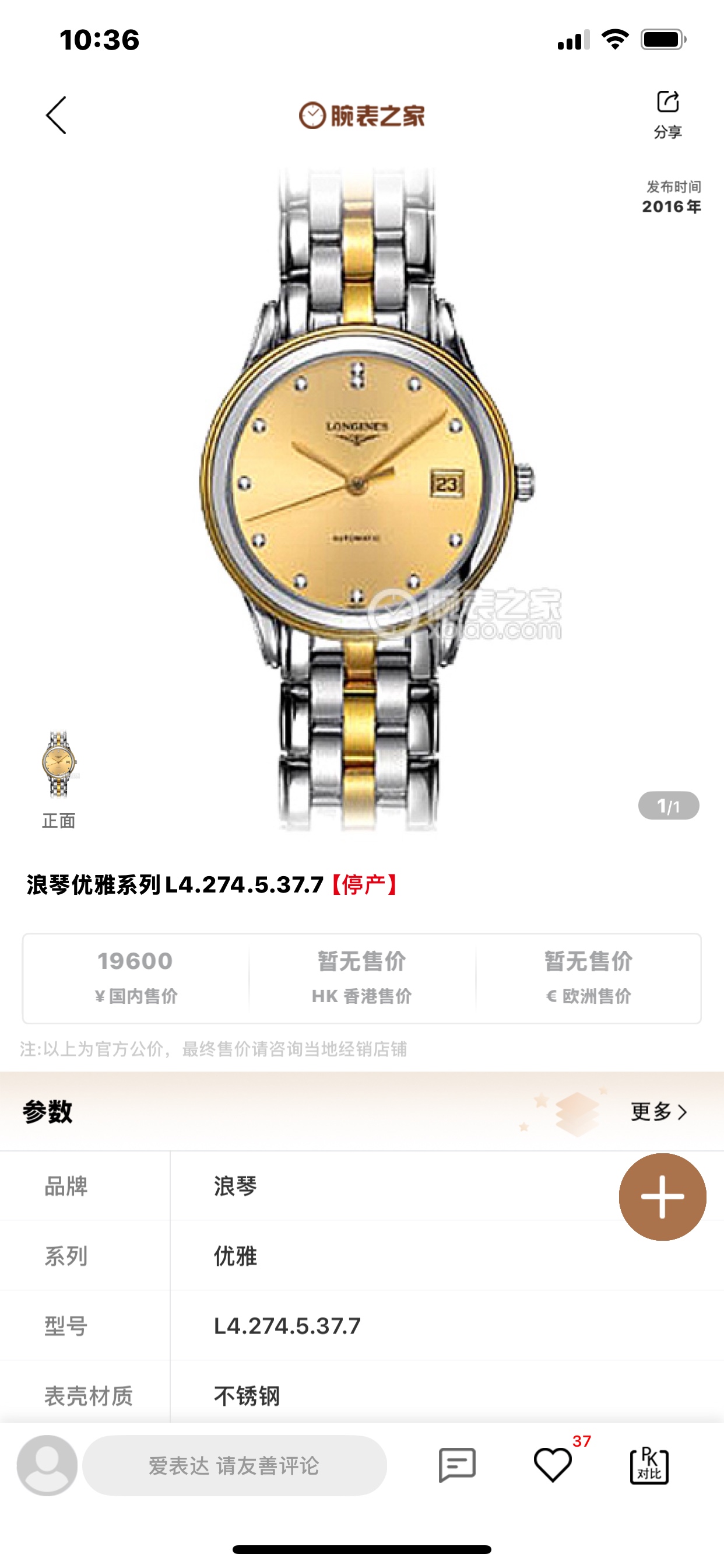Tap the brown plus floating button
The height and width of the screenshot is (1568, 724).
tap(662, 1196)
